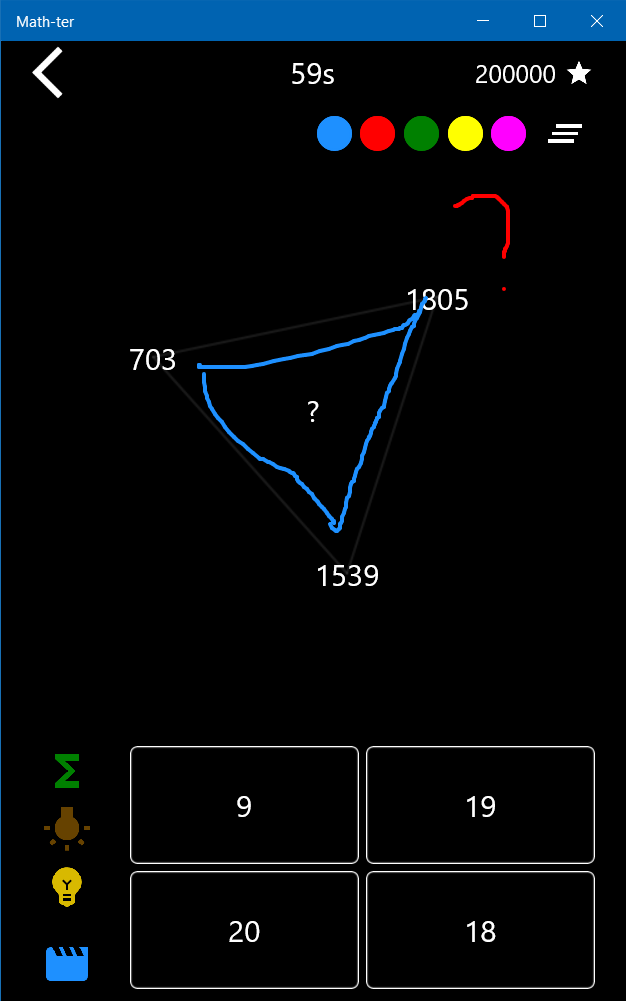This screenshot has height=1001, width=626.
Task: Tap the brown lamp hint icon
Action: (x=67, y=826)
